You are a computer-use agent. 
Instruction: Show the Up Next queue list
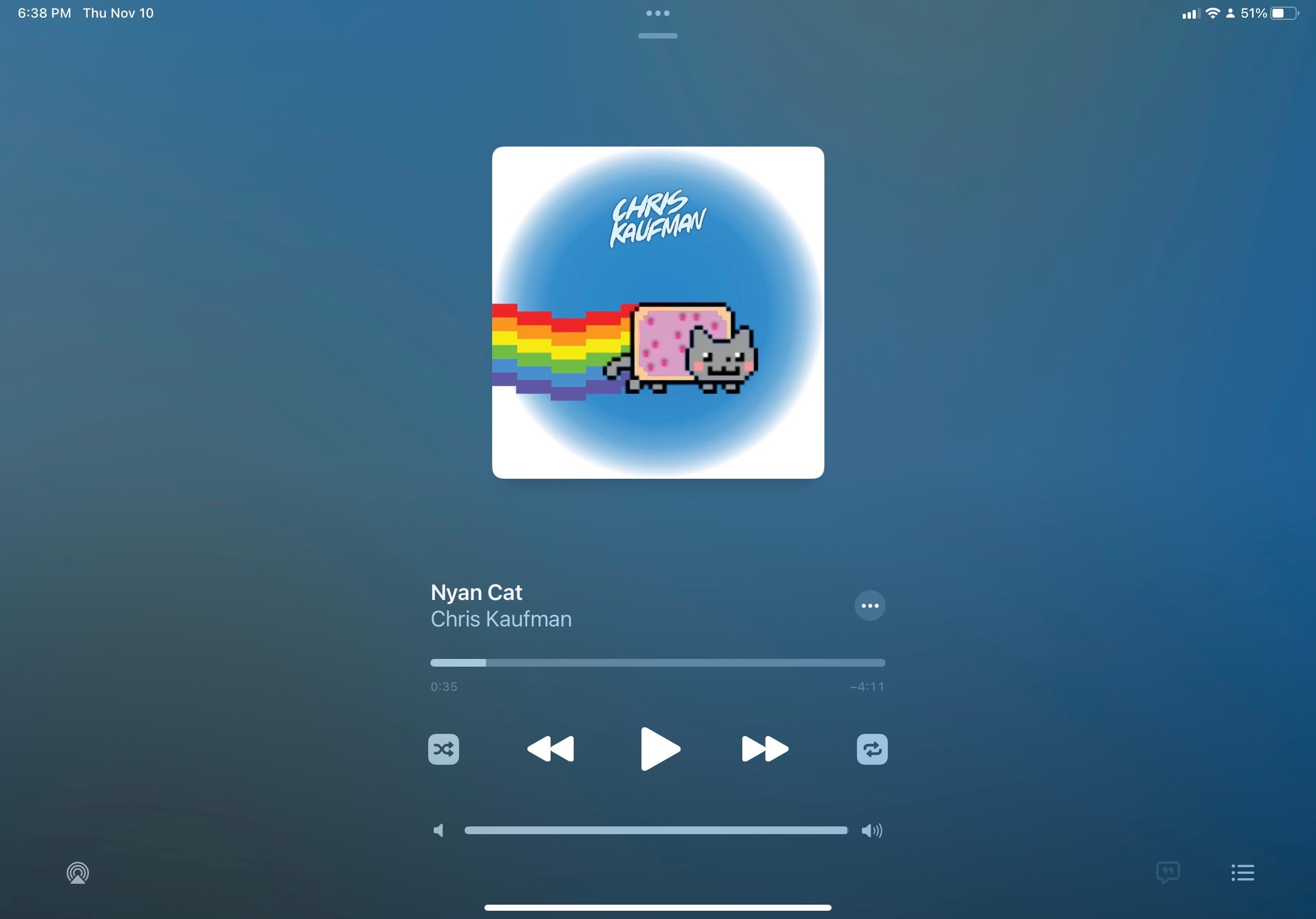pyautogui.click(x=1242, y=873)
